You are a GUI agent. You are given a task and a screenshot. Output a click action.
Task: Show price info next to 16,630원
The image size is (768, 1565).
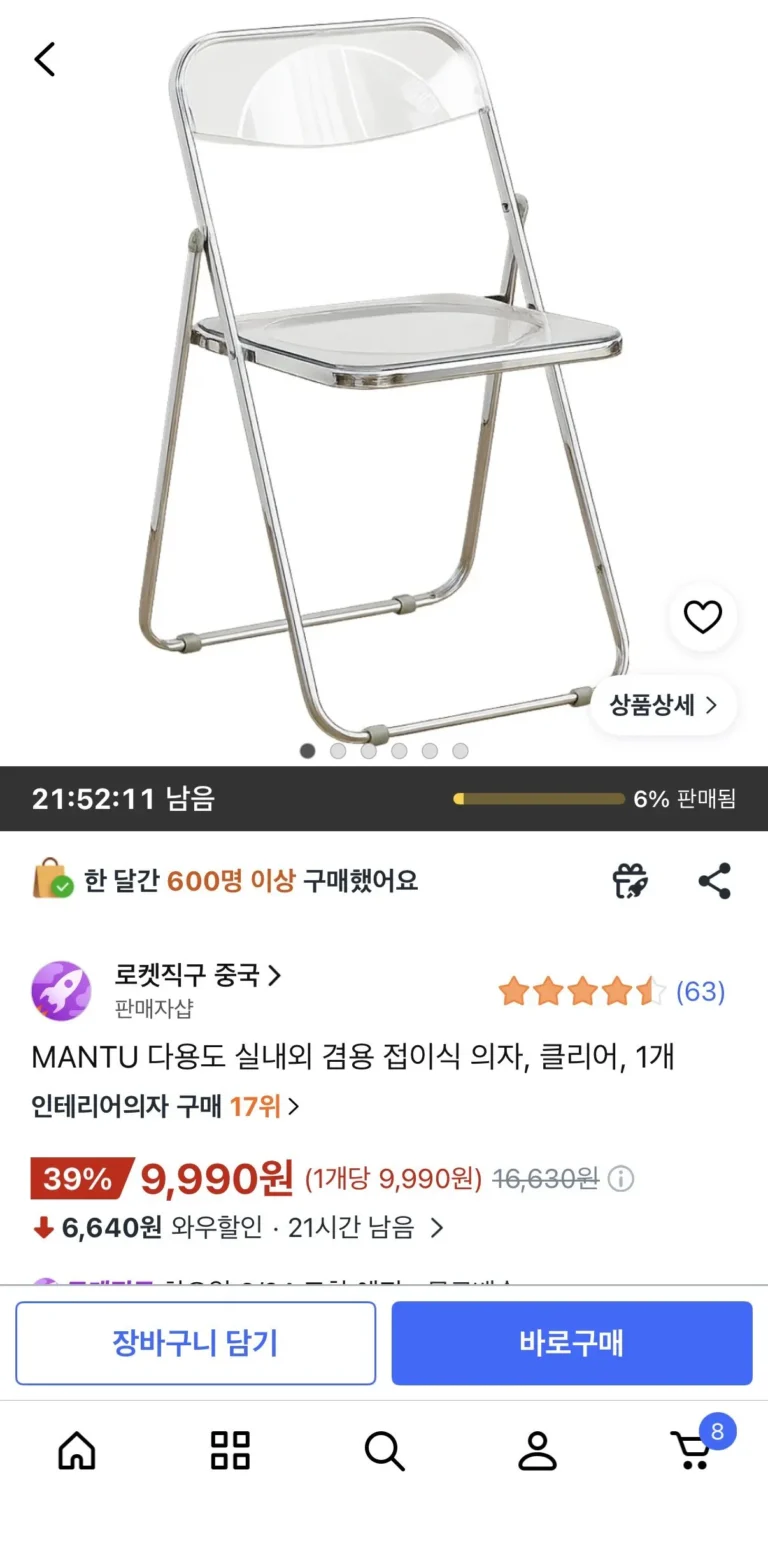pos(621,1179)
